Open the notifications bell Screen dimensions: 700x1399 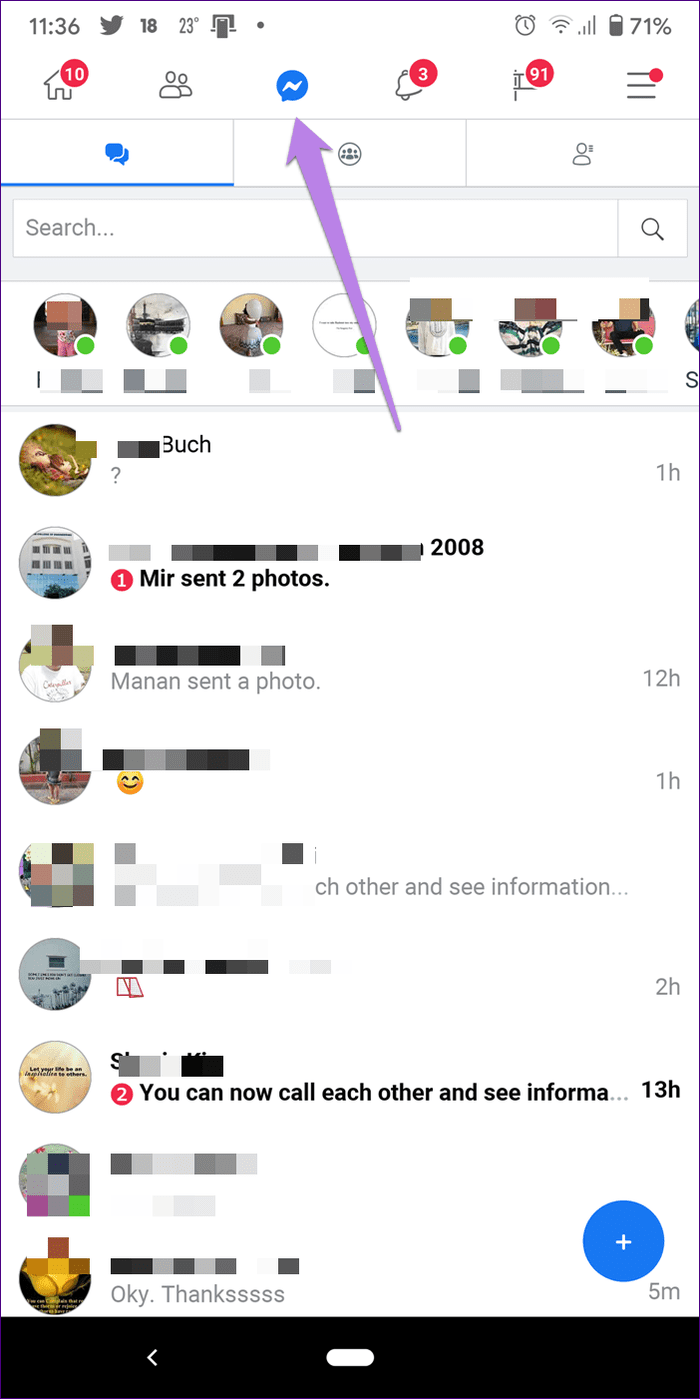pos(409,86)
